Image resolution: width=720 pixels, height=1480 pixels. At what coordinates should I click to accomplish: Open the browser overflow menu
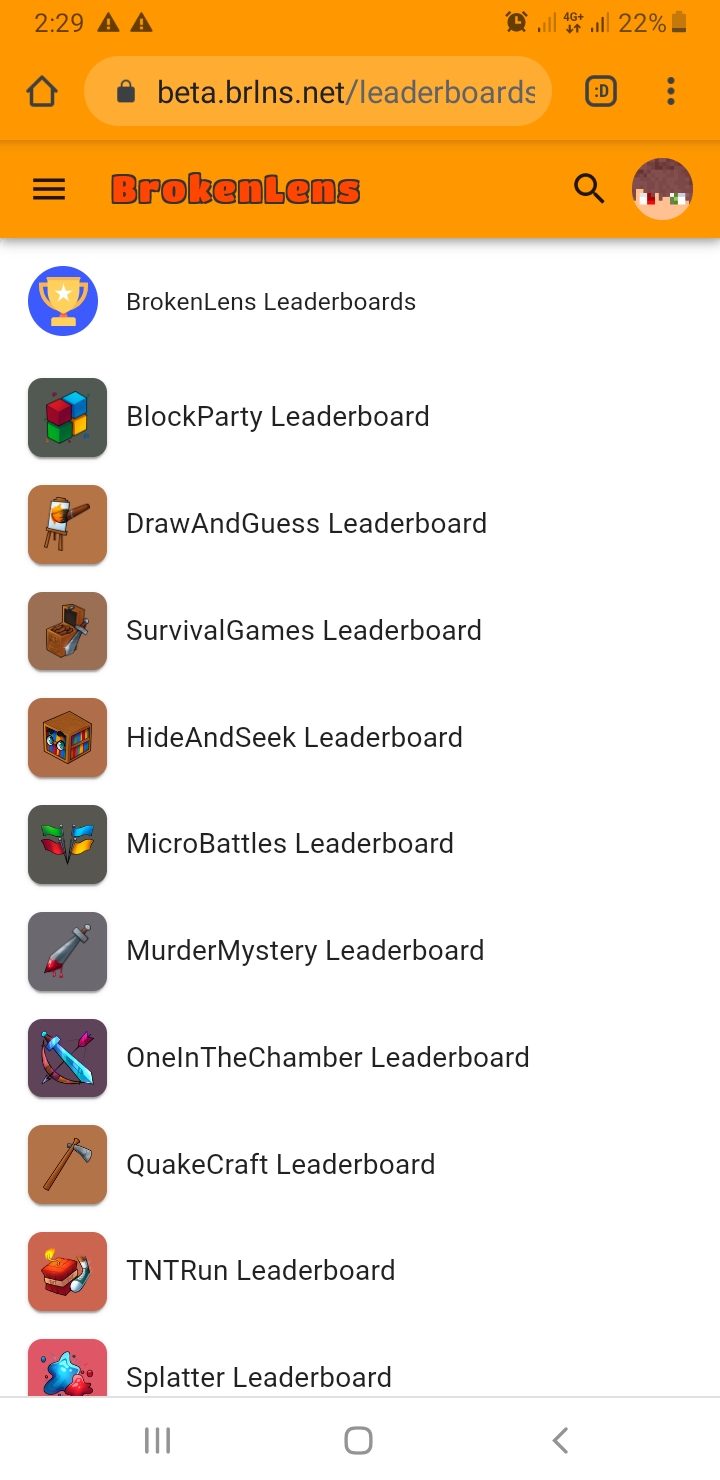click(x=671, y=92)
